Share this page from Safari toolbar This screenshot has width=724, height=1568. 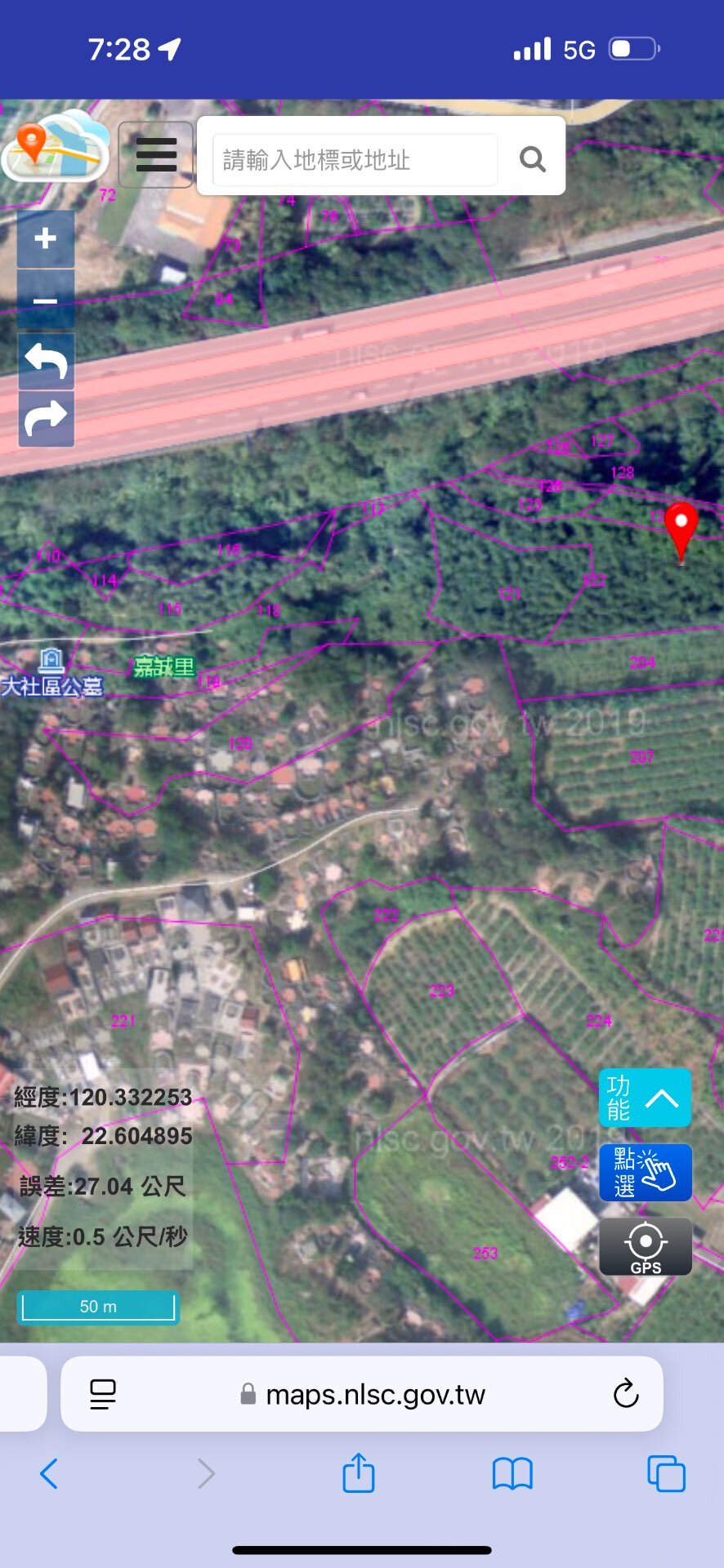pyautogui.click(x=358, y=1474)
